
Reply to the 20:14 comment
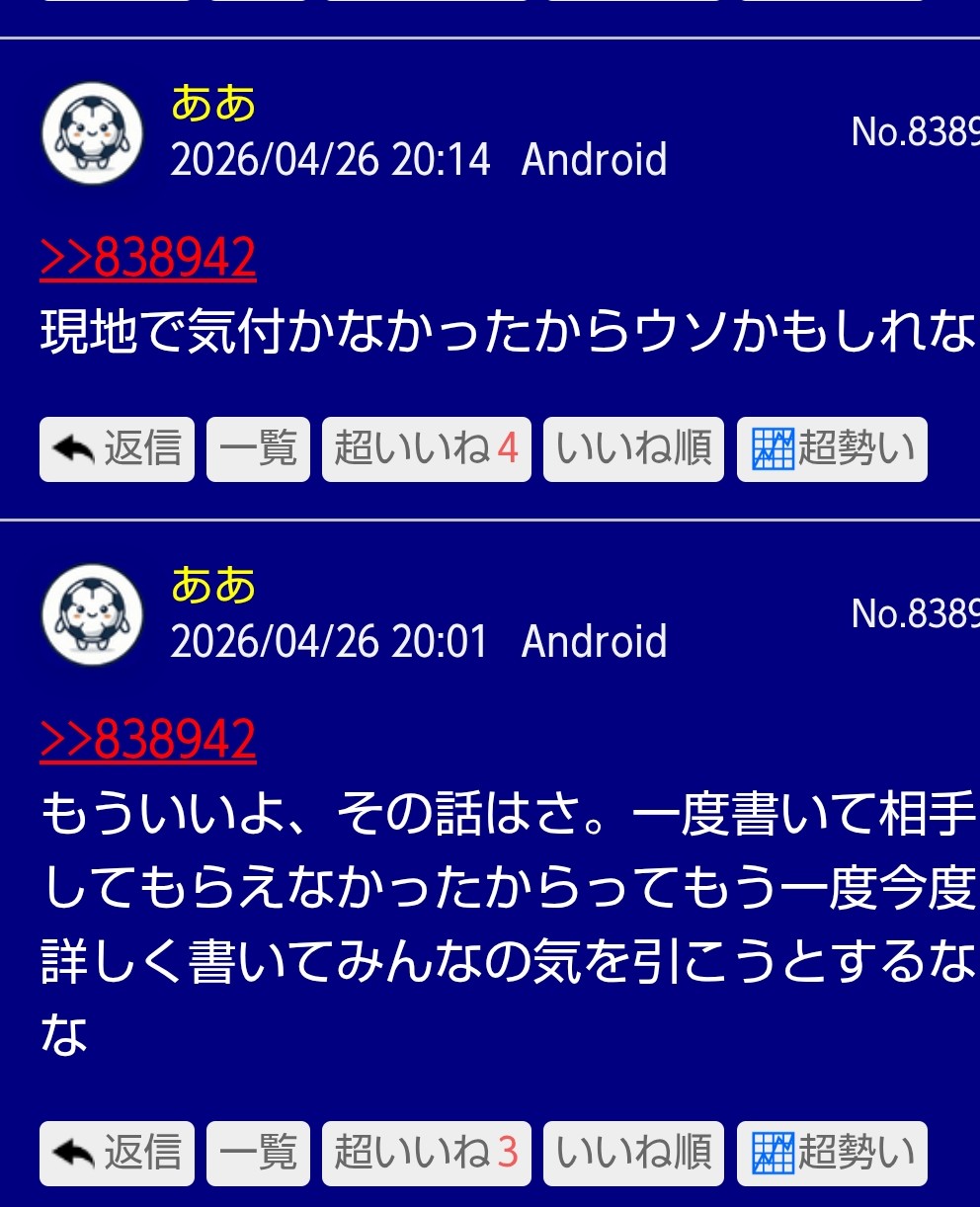[117, 449]
